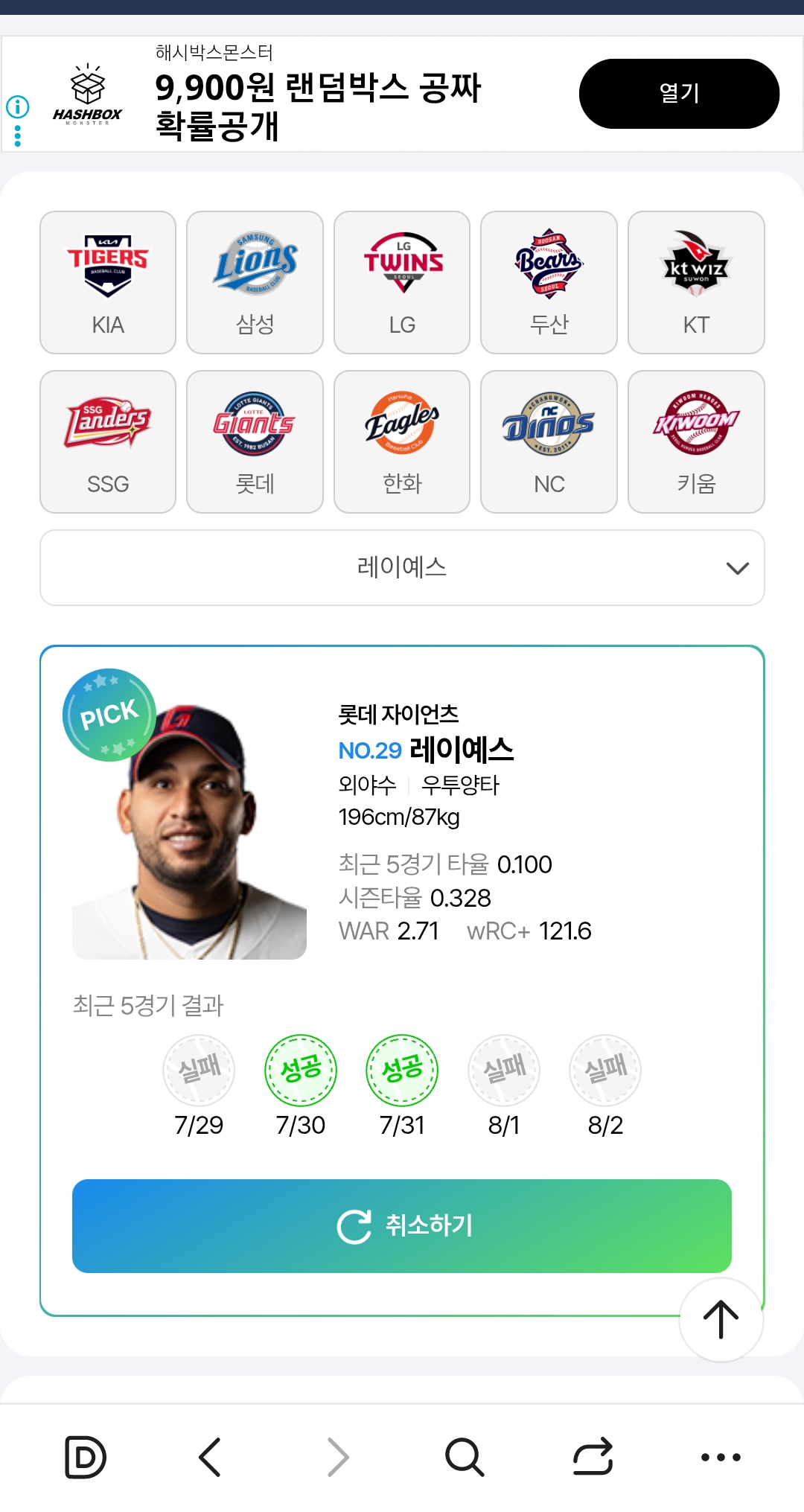The image size is (804, 1512).
Task: Select the 롯데 Giants team tile
Action: [255, 441]
